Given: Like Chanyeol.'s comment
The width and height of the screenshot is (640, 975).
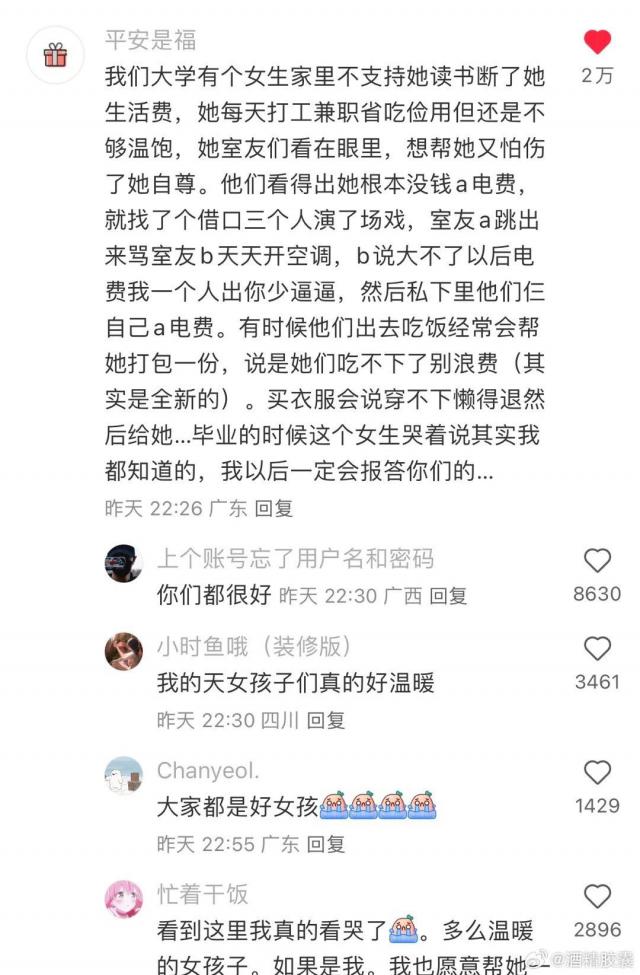Looking at the screenshot, I should (597, 773).
